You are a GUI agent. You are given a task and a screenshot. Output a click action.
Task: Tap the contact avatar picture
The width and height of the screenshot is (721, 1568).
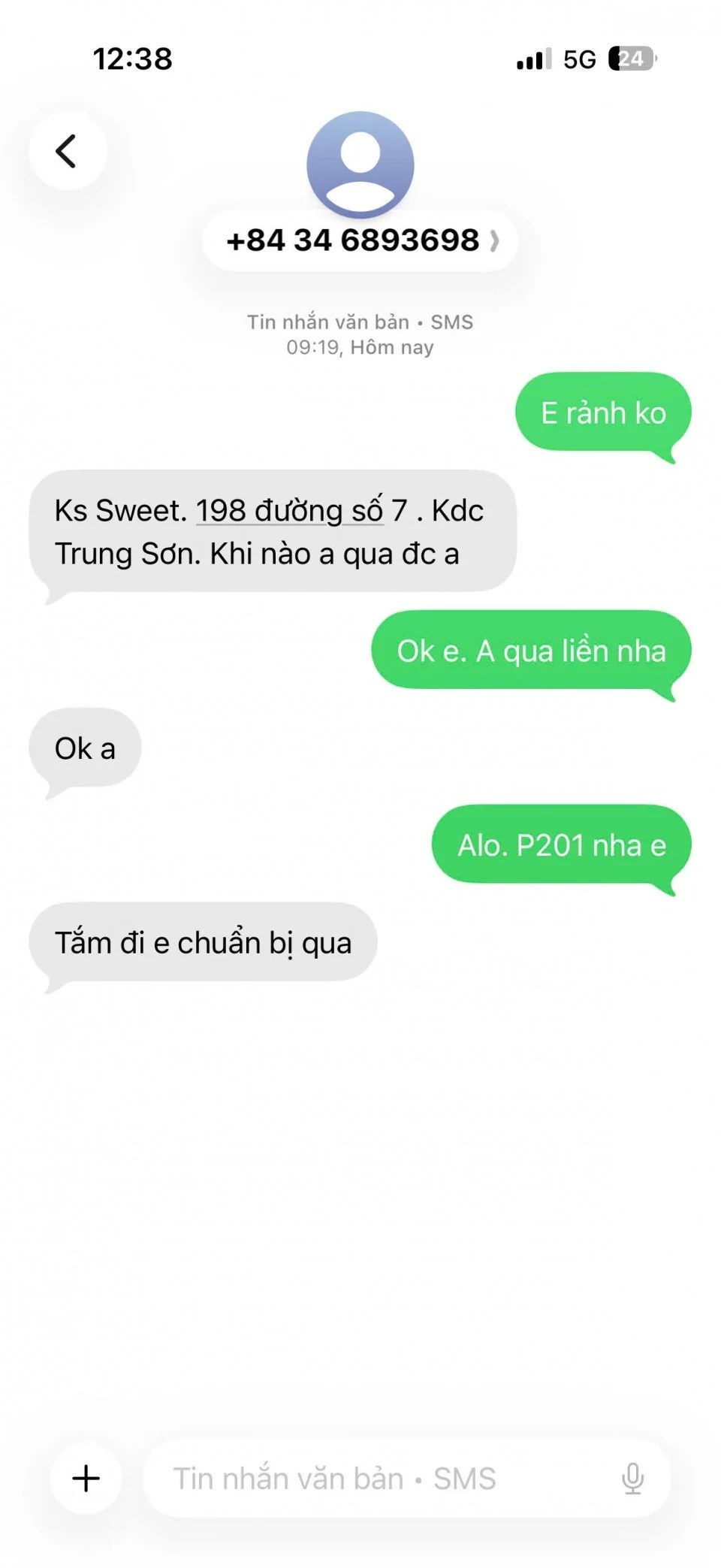(x=360, y=164)
